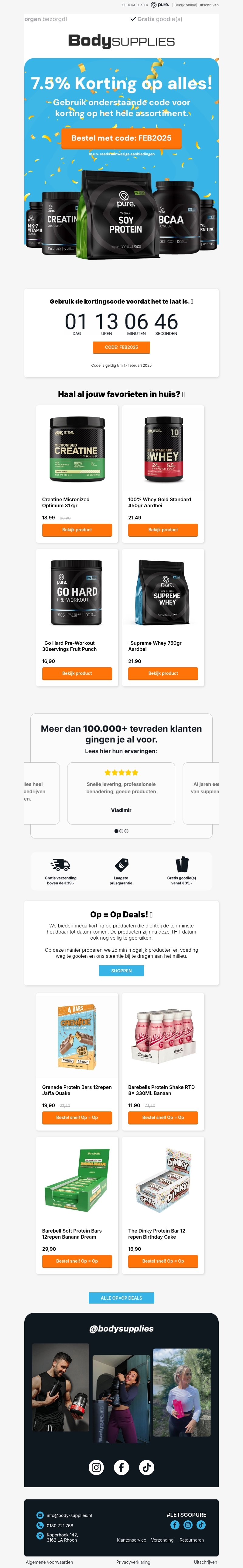Viewport: 243px width, 1568px height.
Task: Order Barebell Soft Protein Bars Banana Dream
Action: pyautogui.click(x=77, y=1261)
